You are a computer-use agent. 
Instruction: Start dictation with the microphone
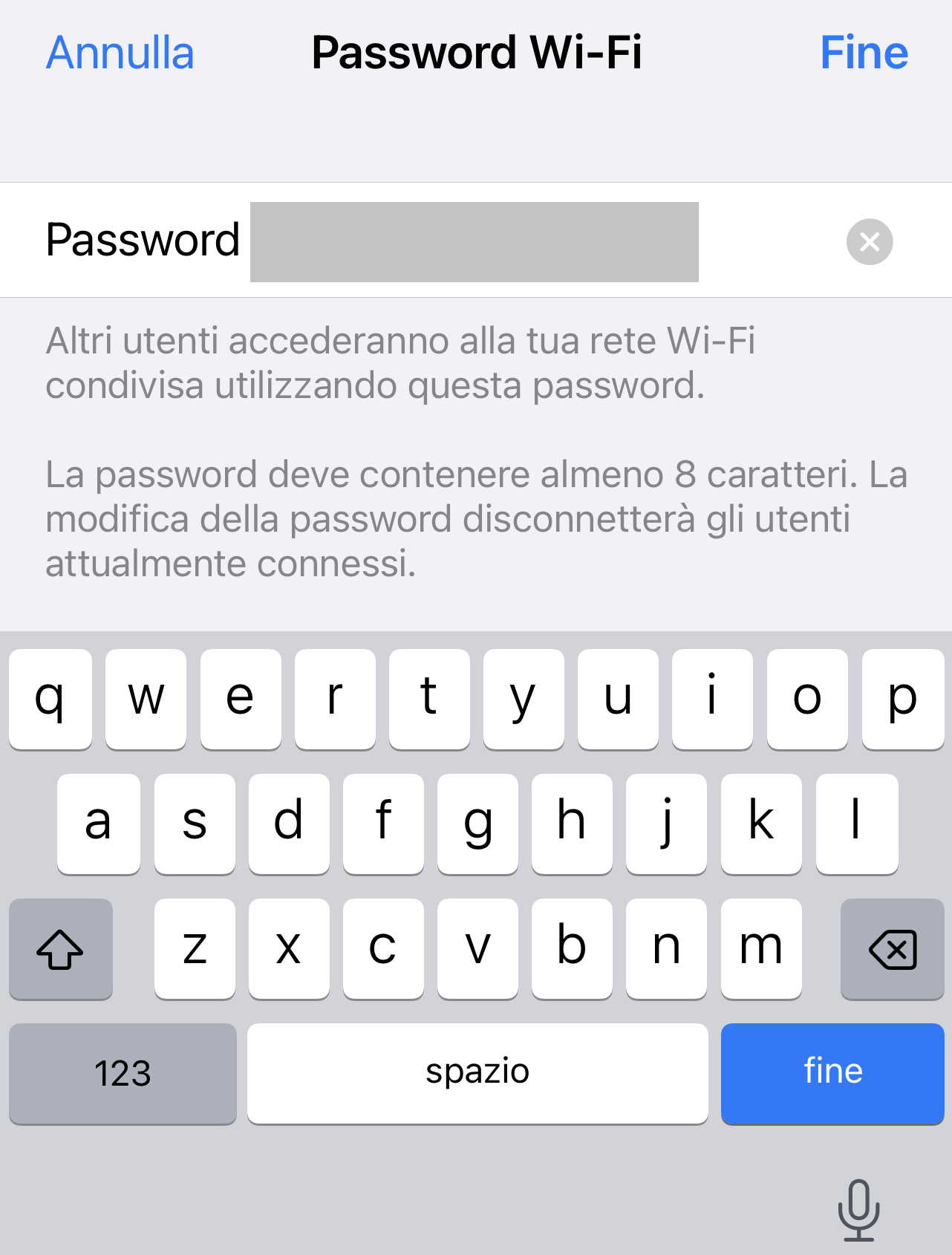(x=858, y=1210)
